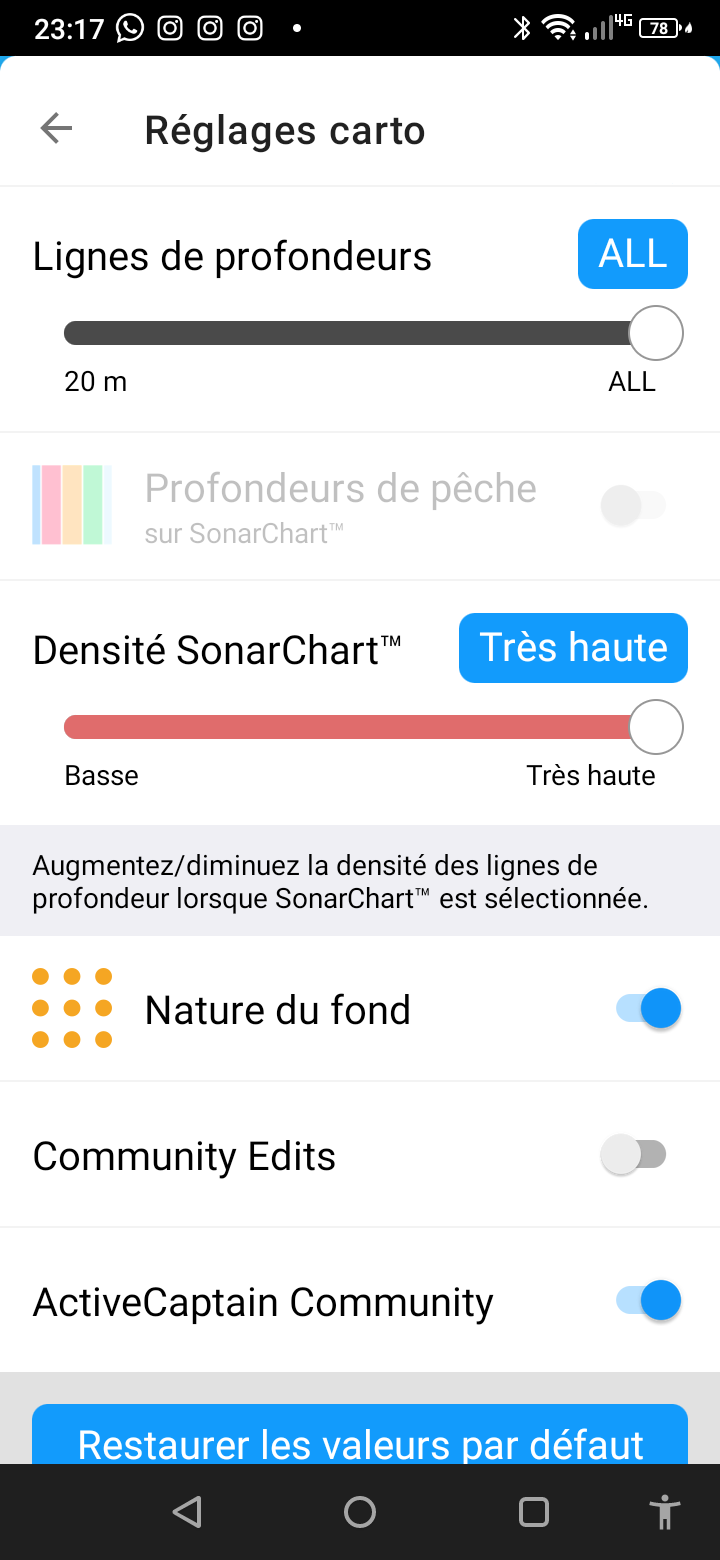Tap the Lignes de profondeurs slider

tap(373, 333)
